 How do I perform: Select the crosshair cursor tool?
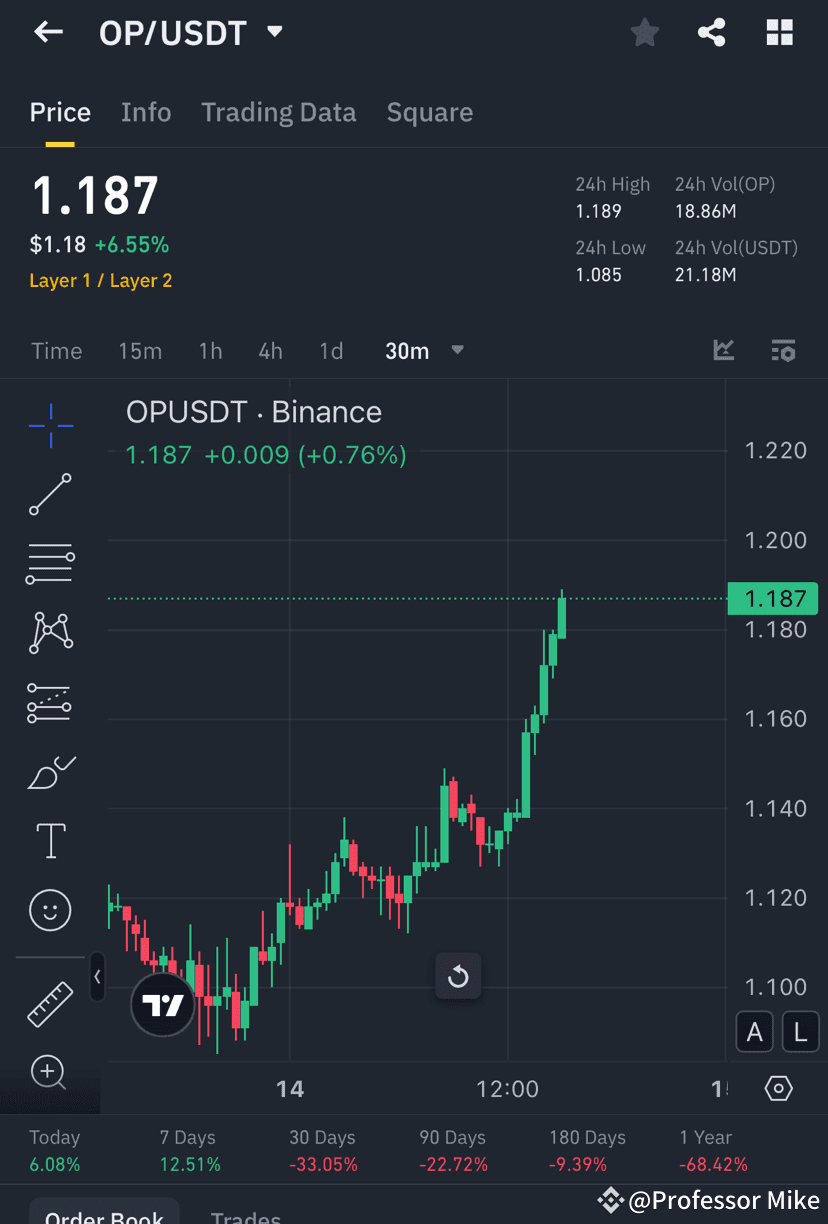tap(50, 425)
